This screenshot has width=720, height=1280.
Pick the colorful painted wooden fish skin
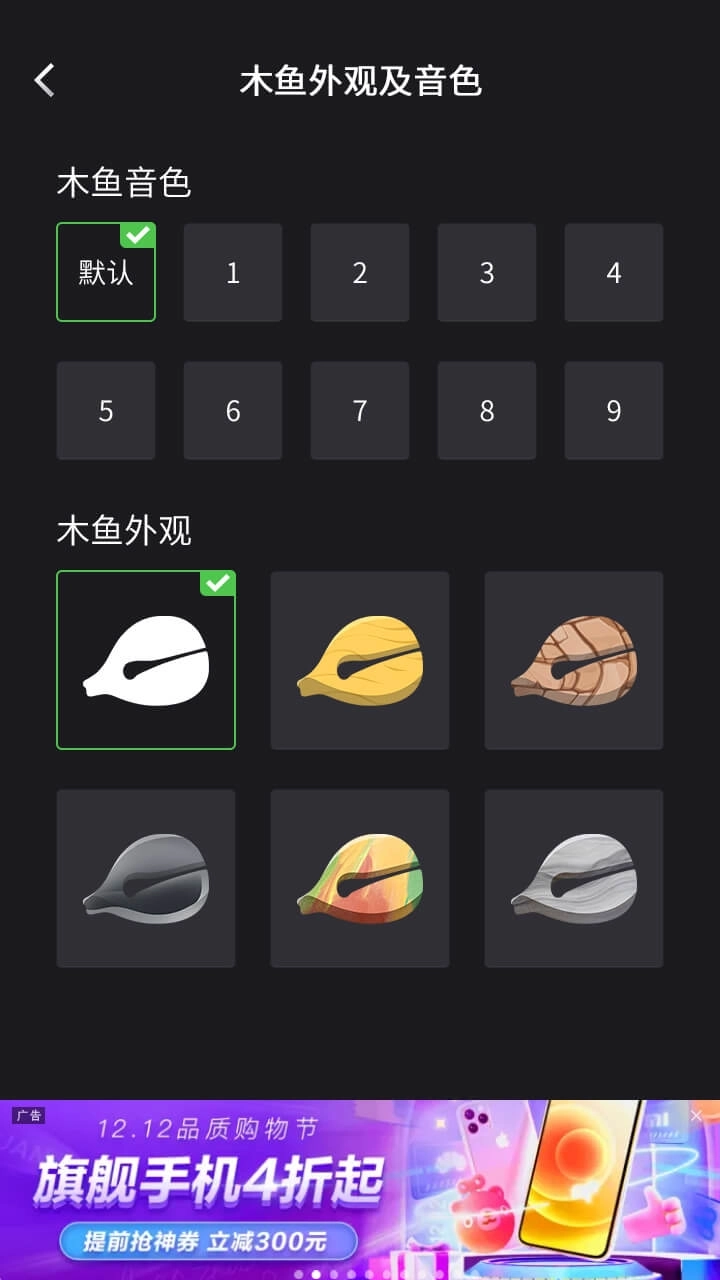point(360,878)
